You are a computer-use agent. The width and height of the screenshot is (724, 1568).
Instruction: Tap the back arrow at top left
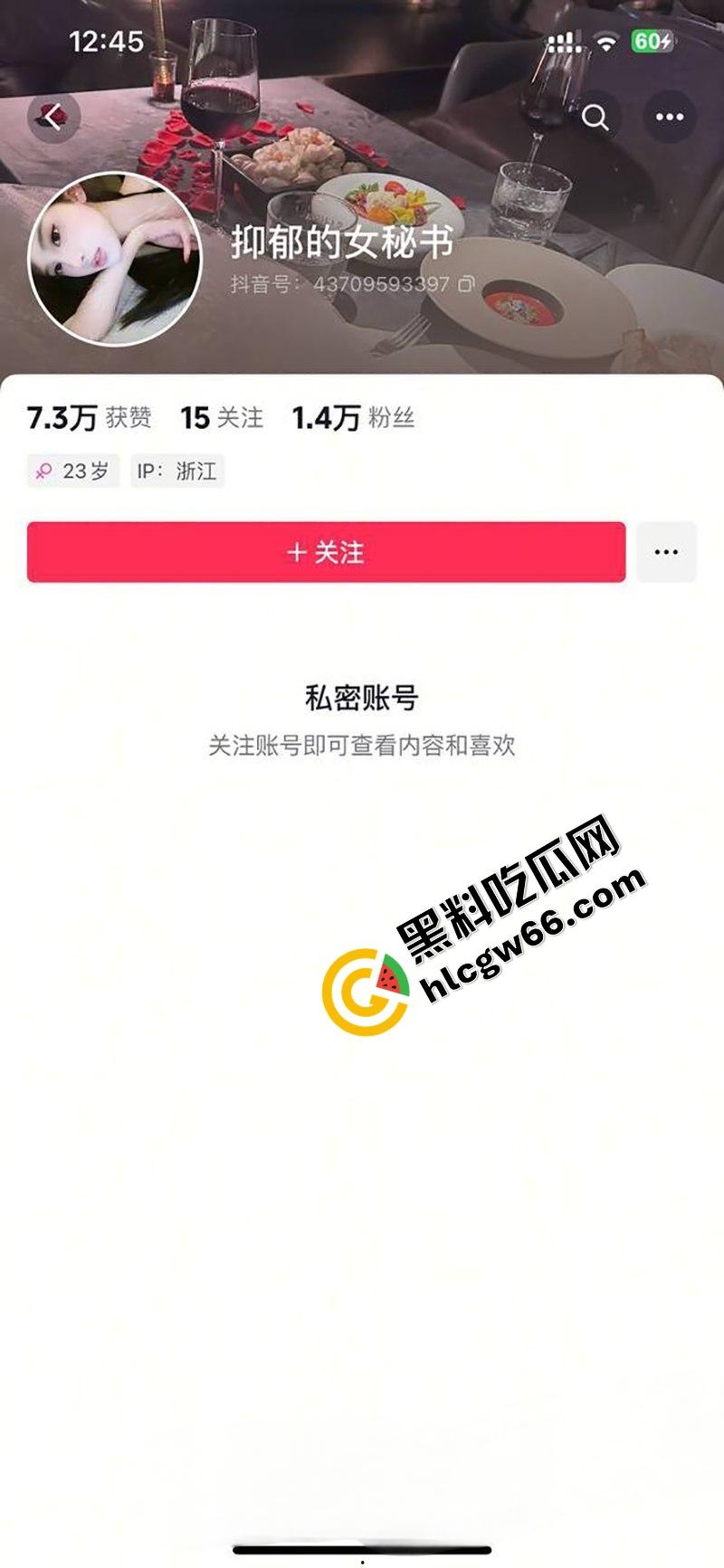click(x=52, y=117)
